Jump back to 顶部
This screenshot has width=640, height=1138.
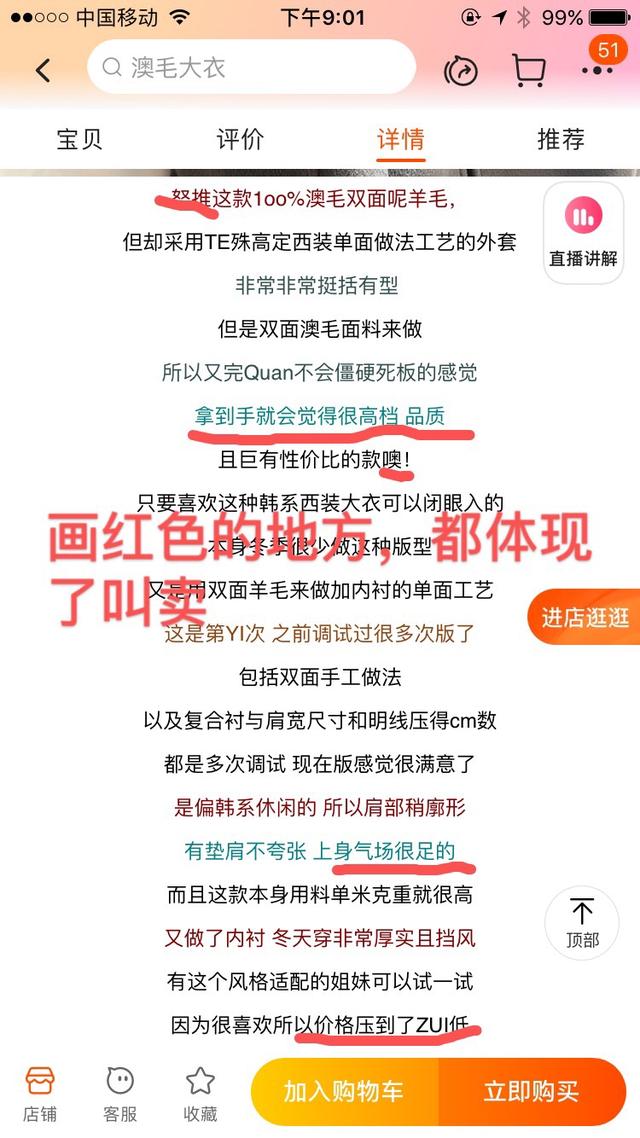click(x=582, y=922)
